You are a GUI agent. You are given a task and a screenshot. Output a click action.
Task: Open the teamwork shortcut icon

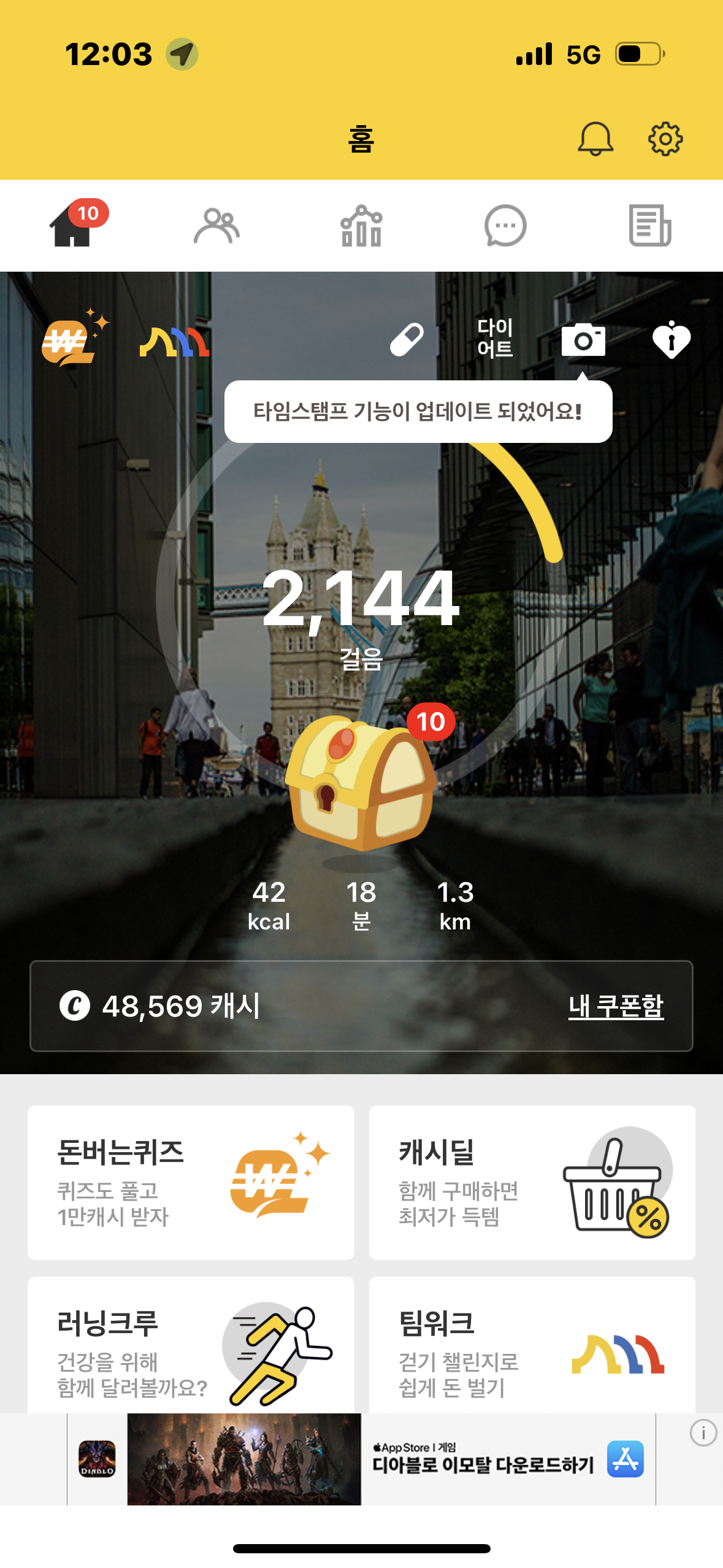tap(175, 342)
